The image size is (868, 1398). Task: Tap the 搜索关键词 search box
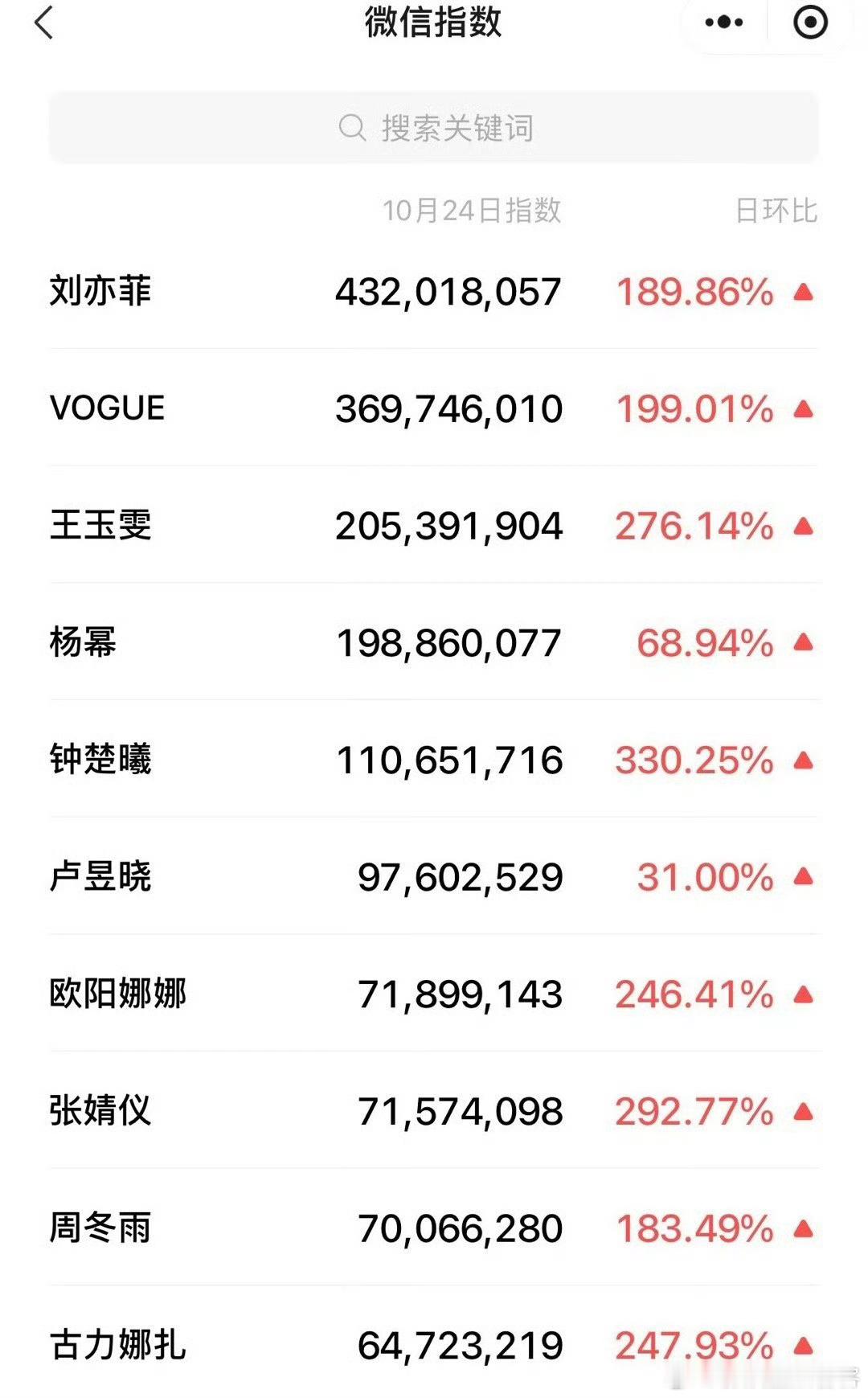(434, 128)
